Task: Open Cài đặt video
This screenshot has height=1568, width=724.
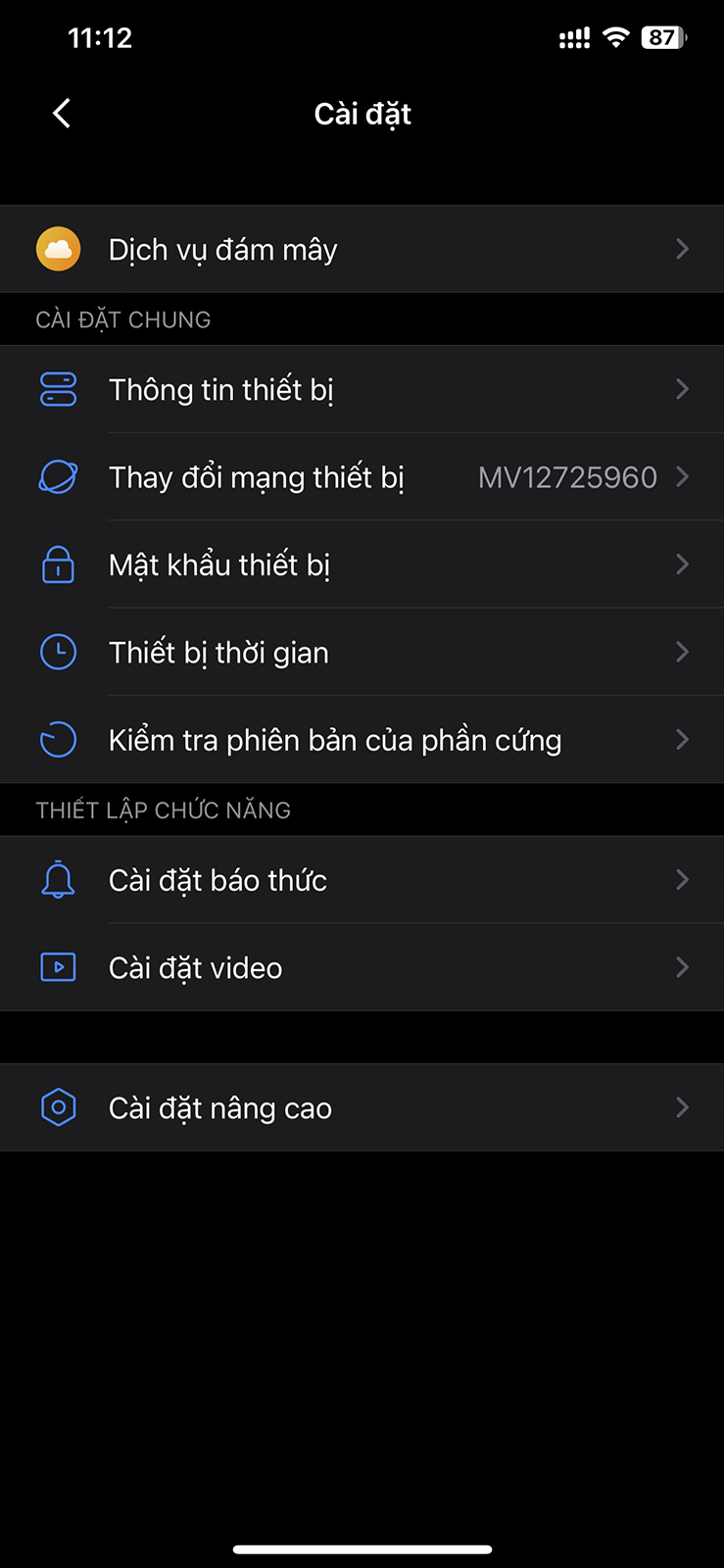Action: (362, 967)
